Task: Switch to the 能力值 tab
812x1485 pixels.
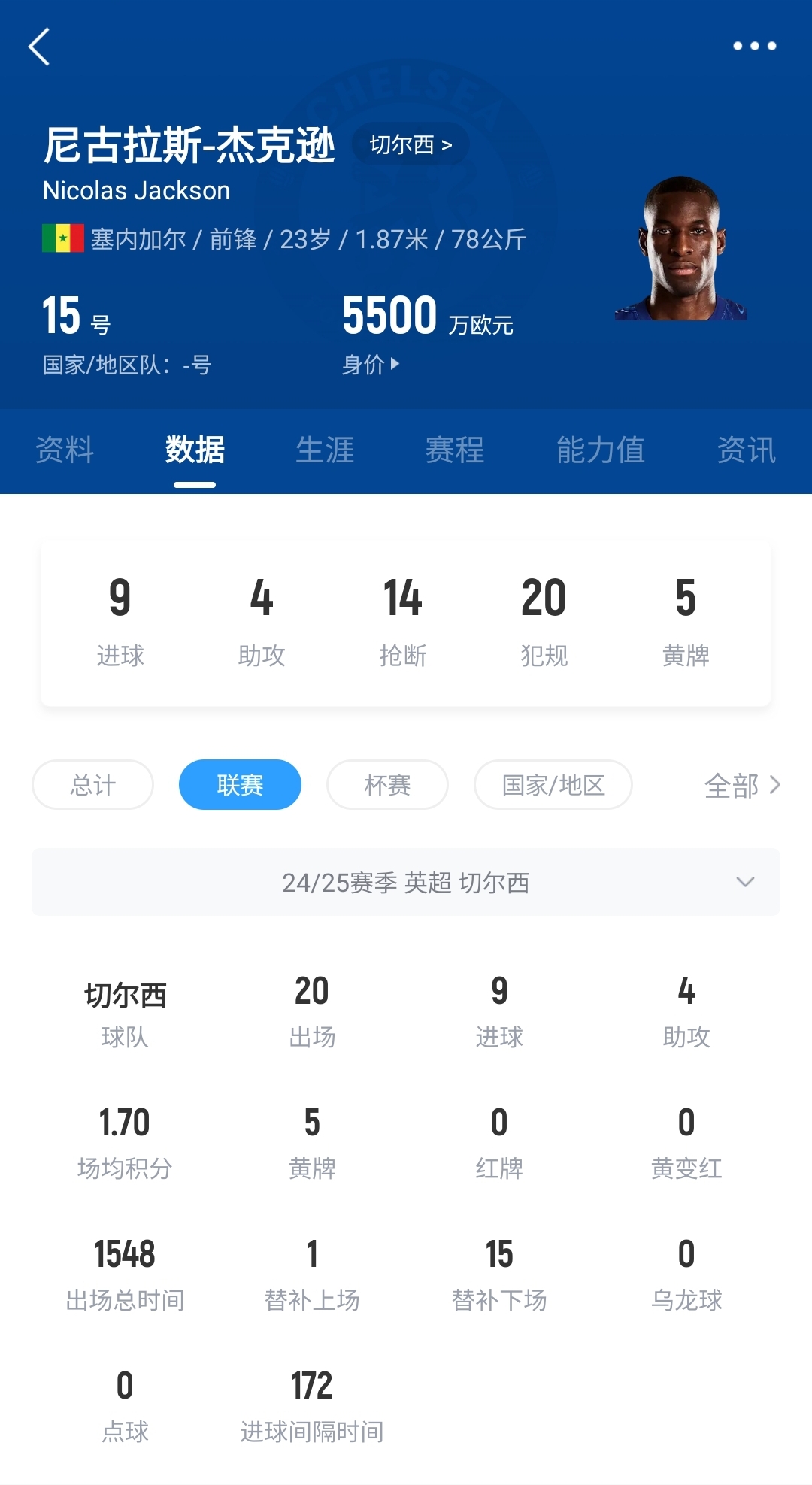Action: pyautogui.click(x=600, y=450)
